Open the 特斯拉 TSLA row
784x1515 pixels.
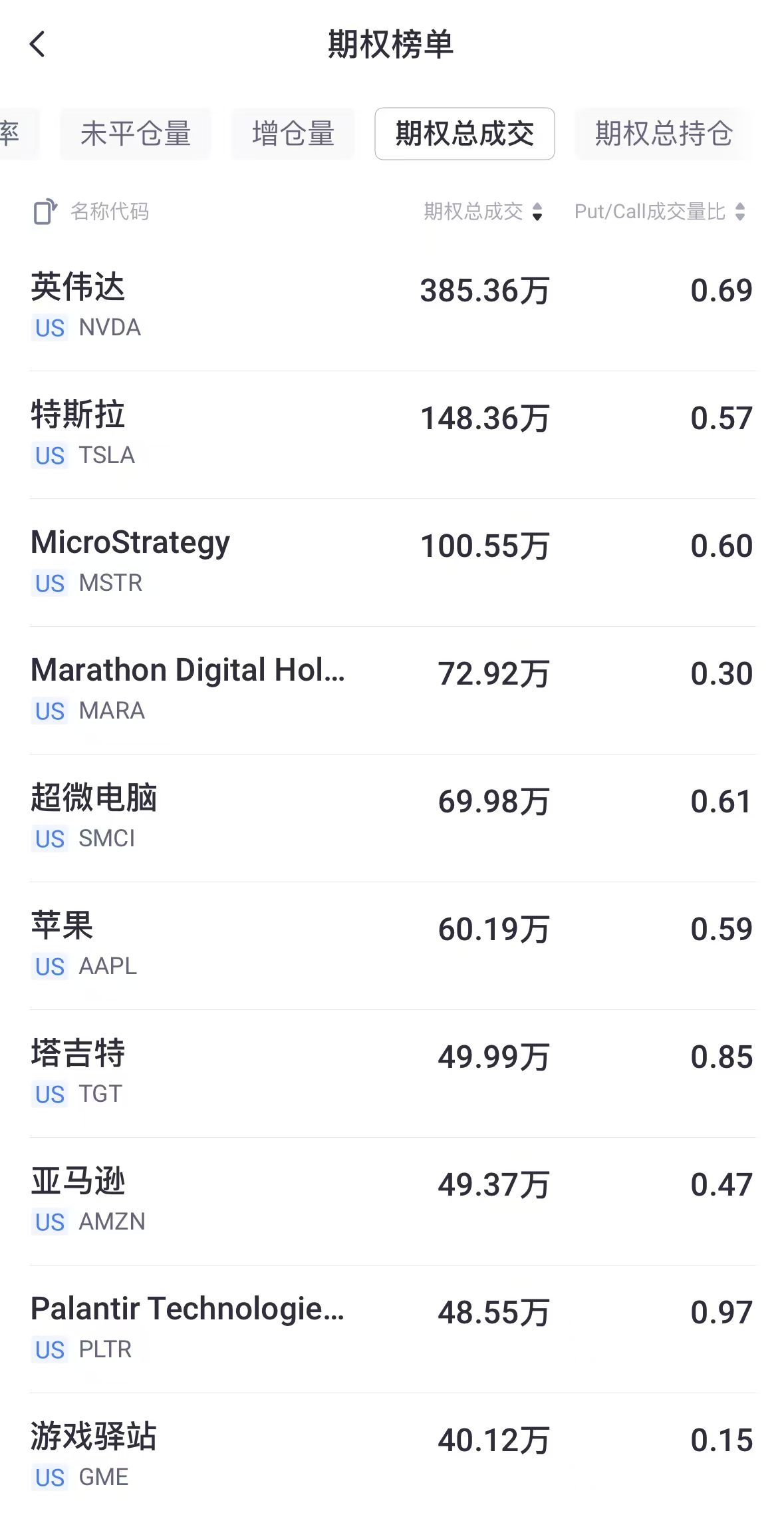coord(392,434)
